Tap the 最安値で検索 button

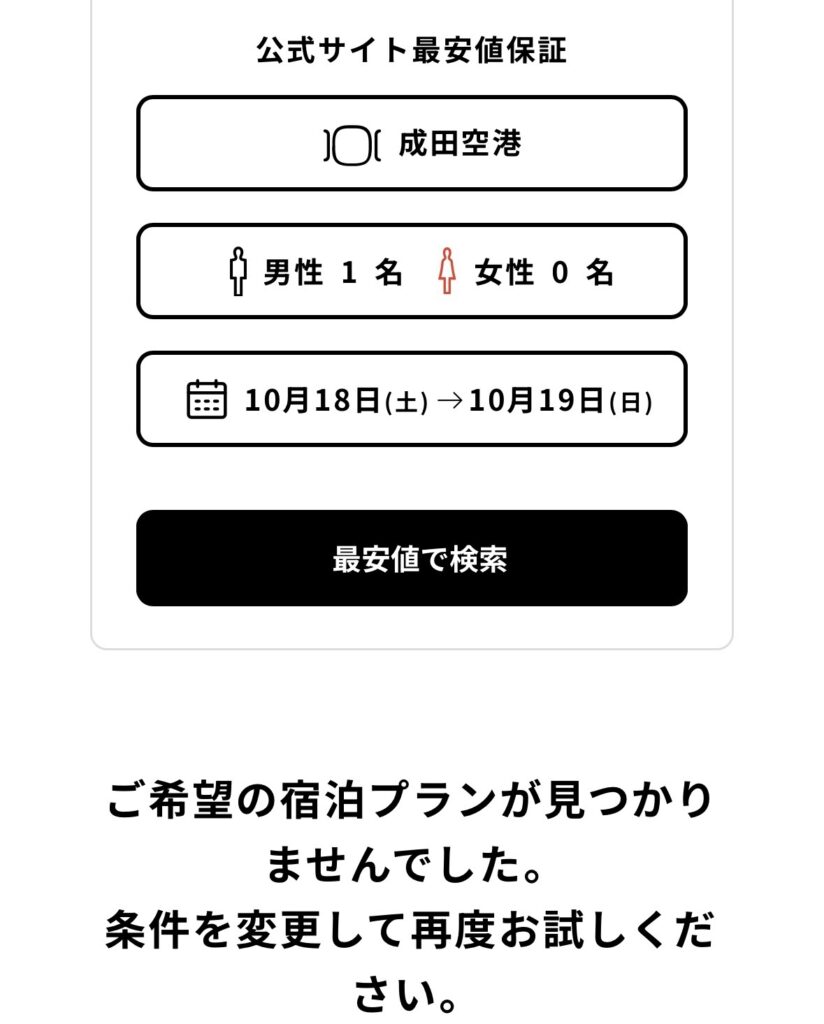click(411, 558)
